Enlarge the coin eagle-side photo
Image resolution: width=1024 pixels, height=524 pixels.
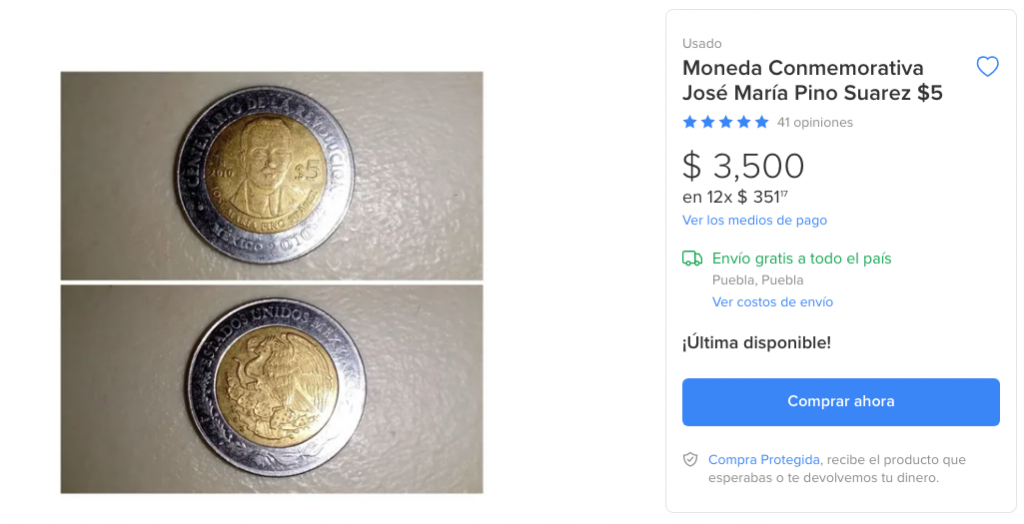point(271,389)
